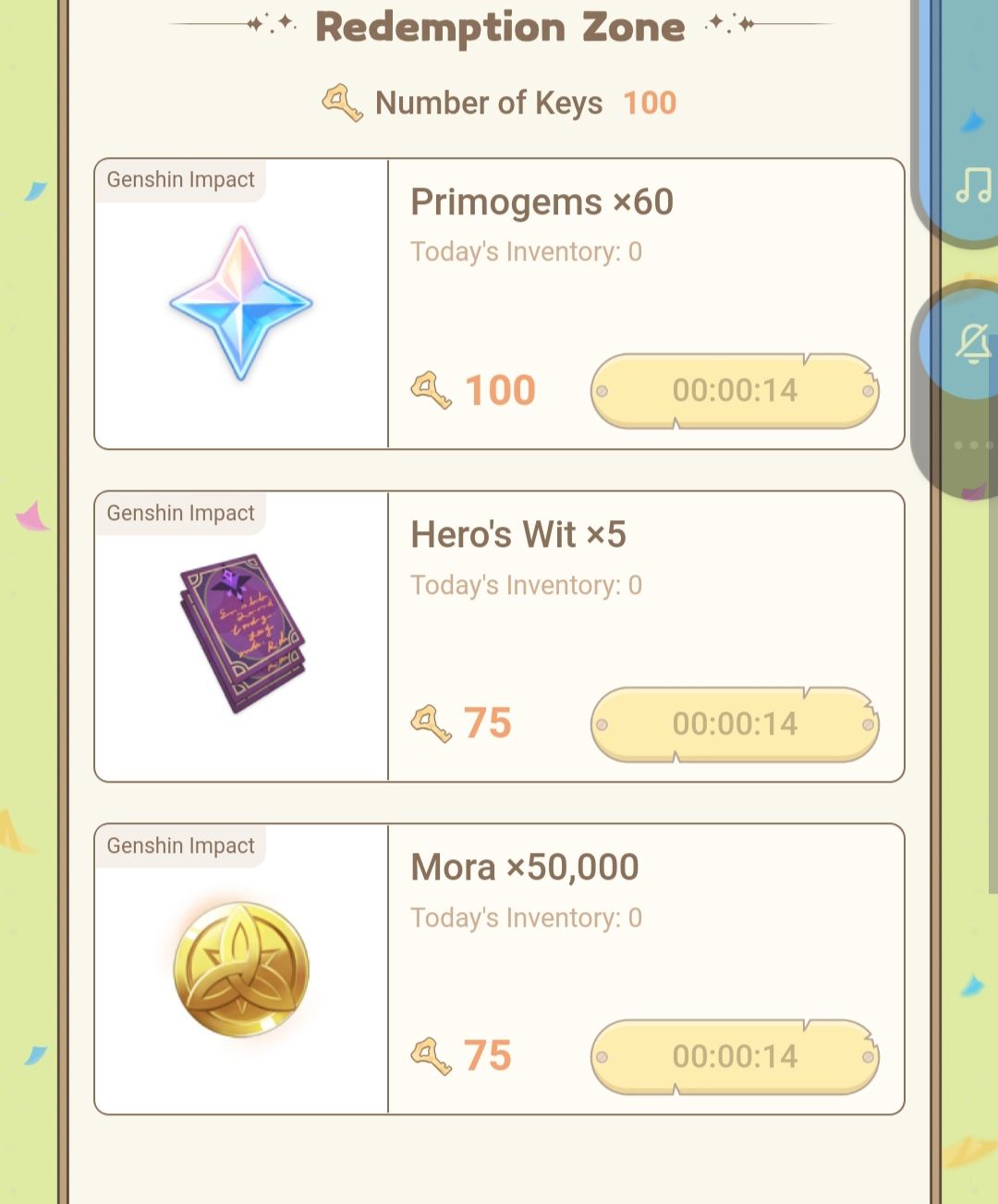Open the muted notification bell icon
Screen dimensions: 998x1204
tap(973, 344)
